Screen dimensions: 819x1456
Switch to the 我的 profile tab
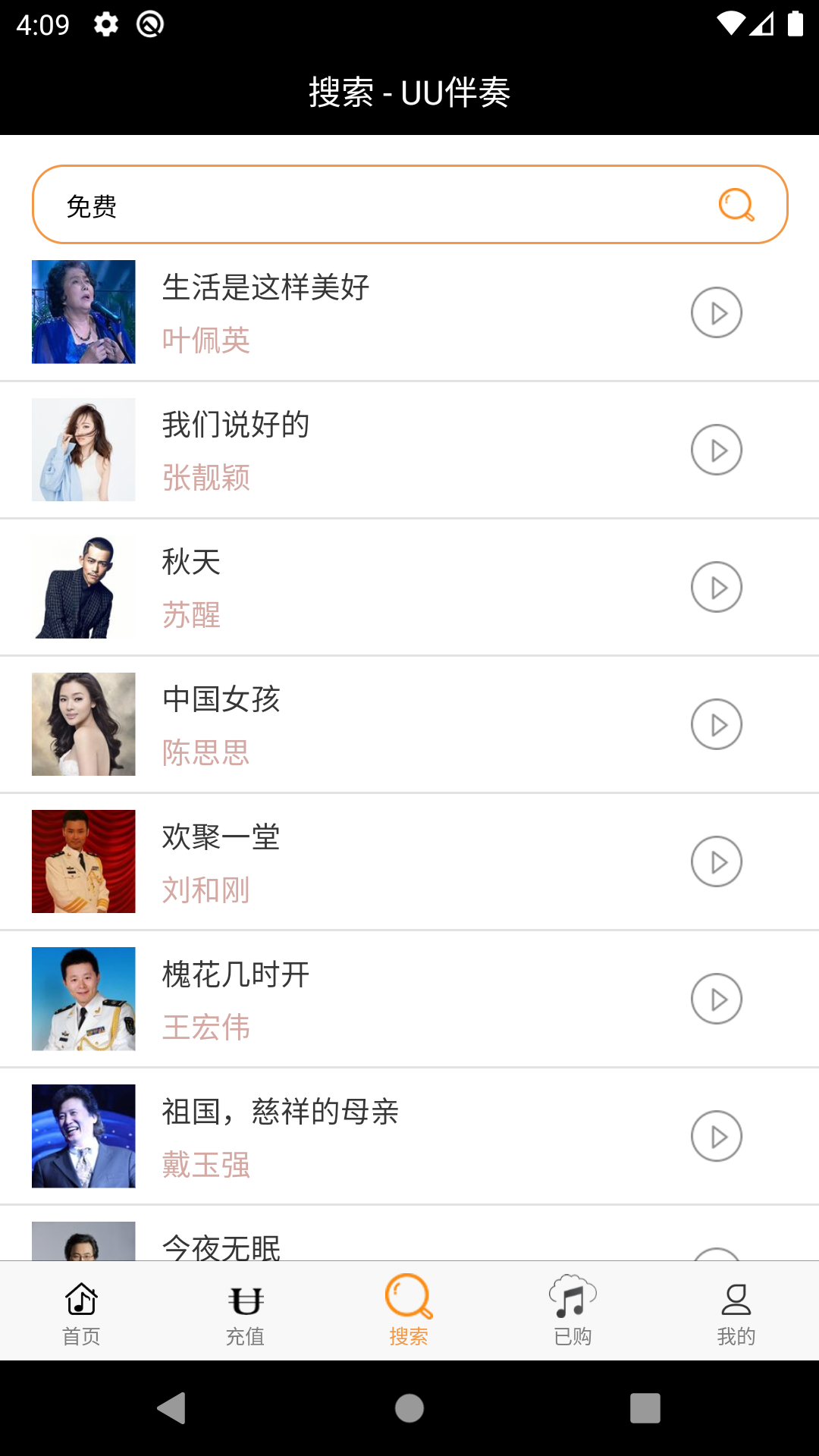[x=736, y=1312]
